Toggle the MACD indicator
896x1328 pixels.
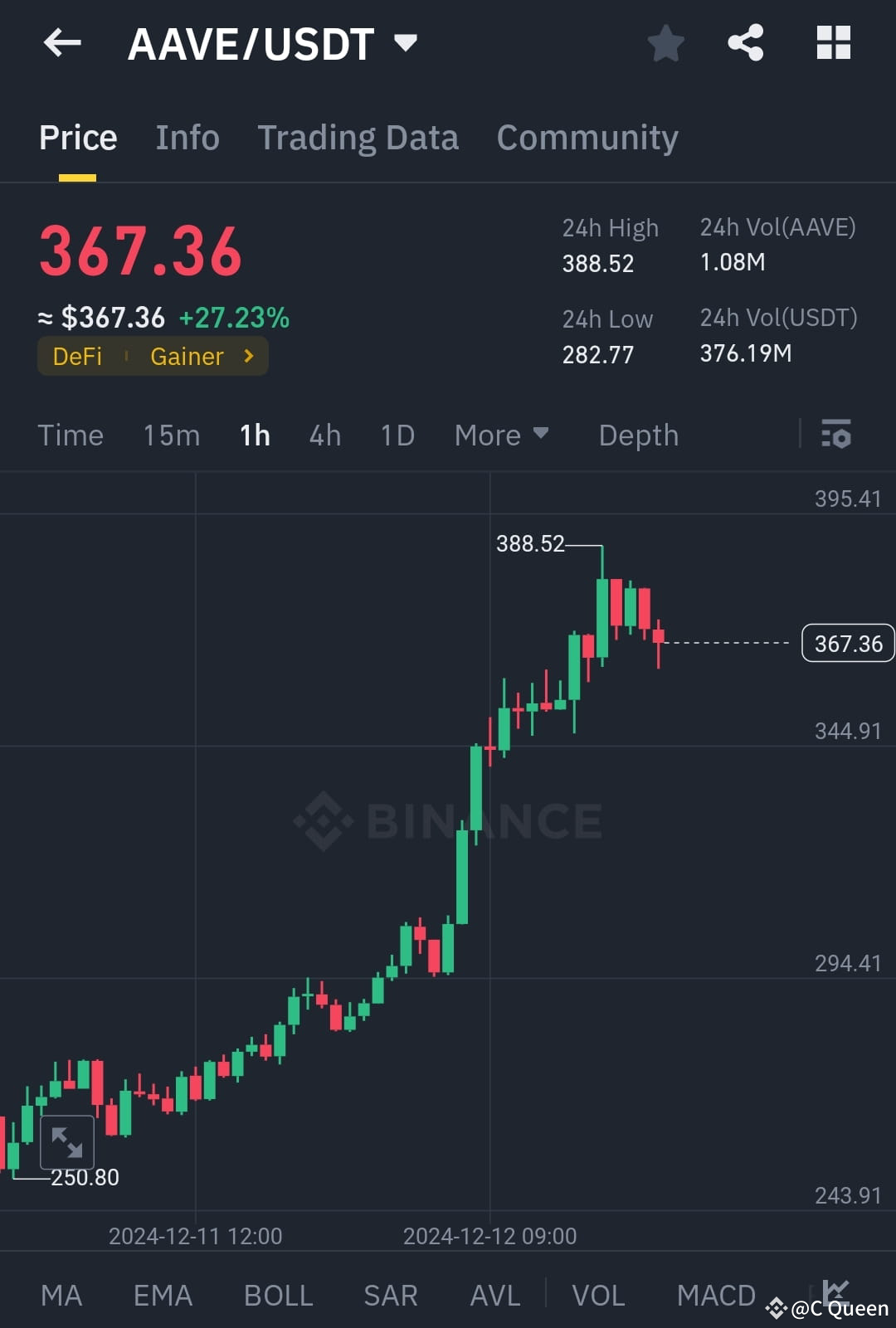tap(715, 1294)
